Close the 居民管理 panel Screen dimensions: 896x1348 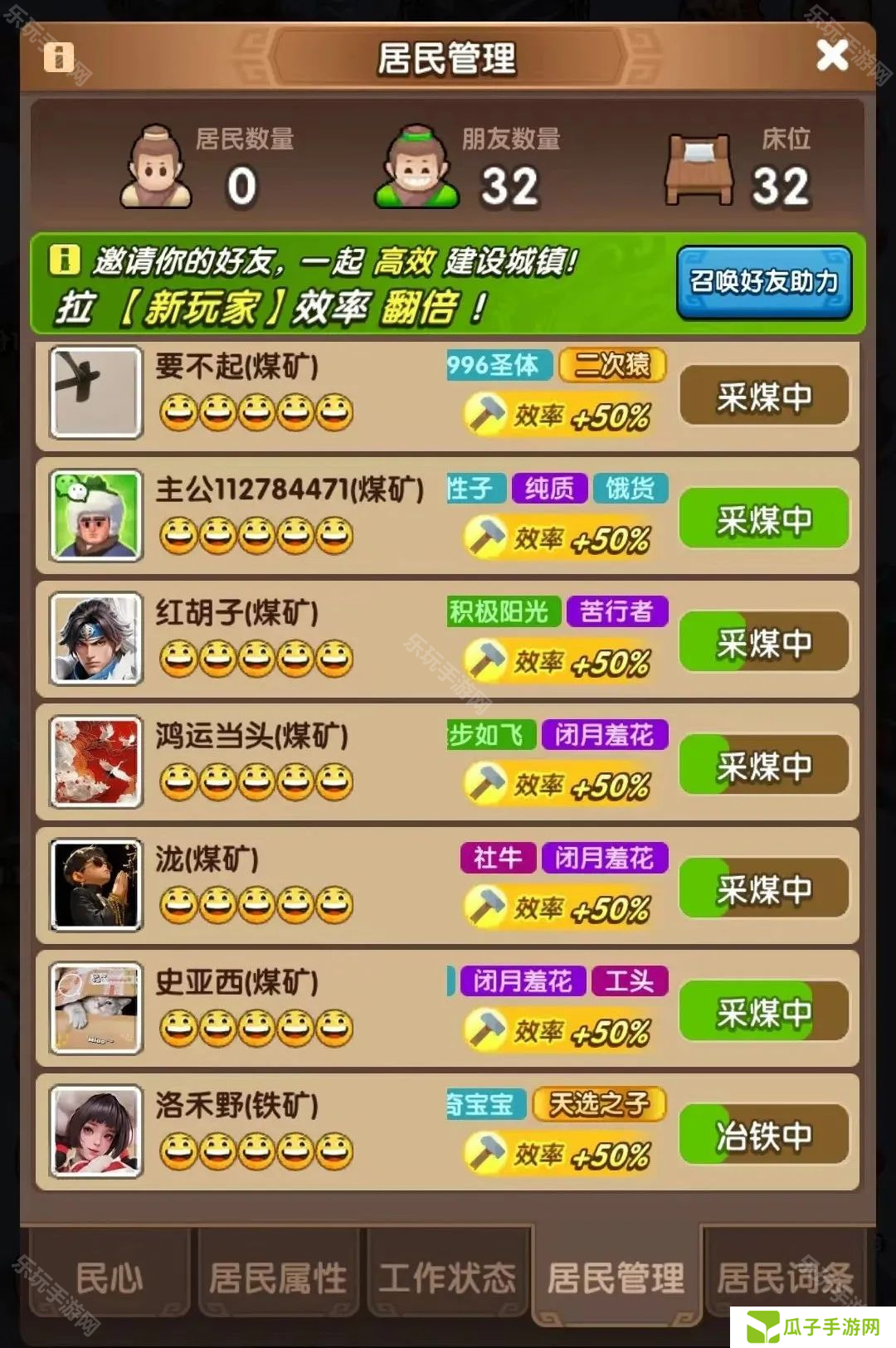click(x=832, y=56)
